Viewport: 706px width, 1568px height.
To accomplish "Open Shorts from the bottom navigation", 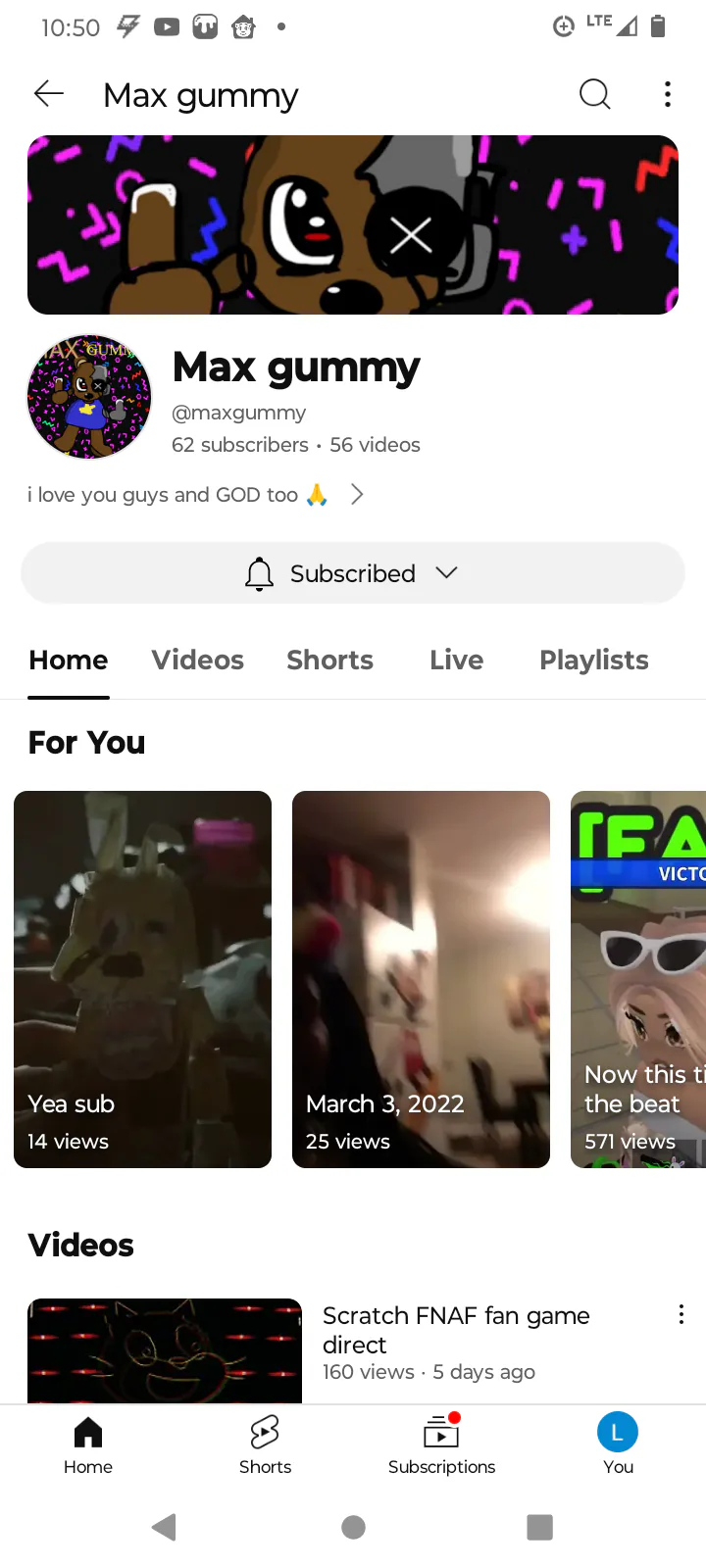I will pyautogui.click(x=265, y=1445).
